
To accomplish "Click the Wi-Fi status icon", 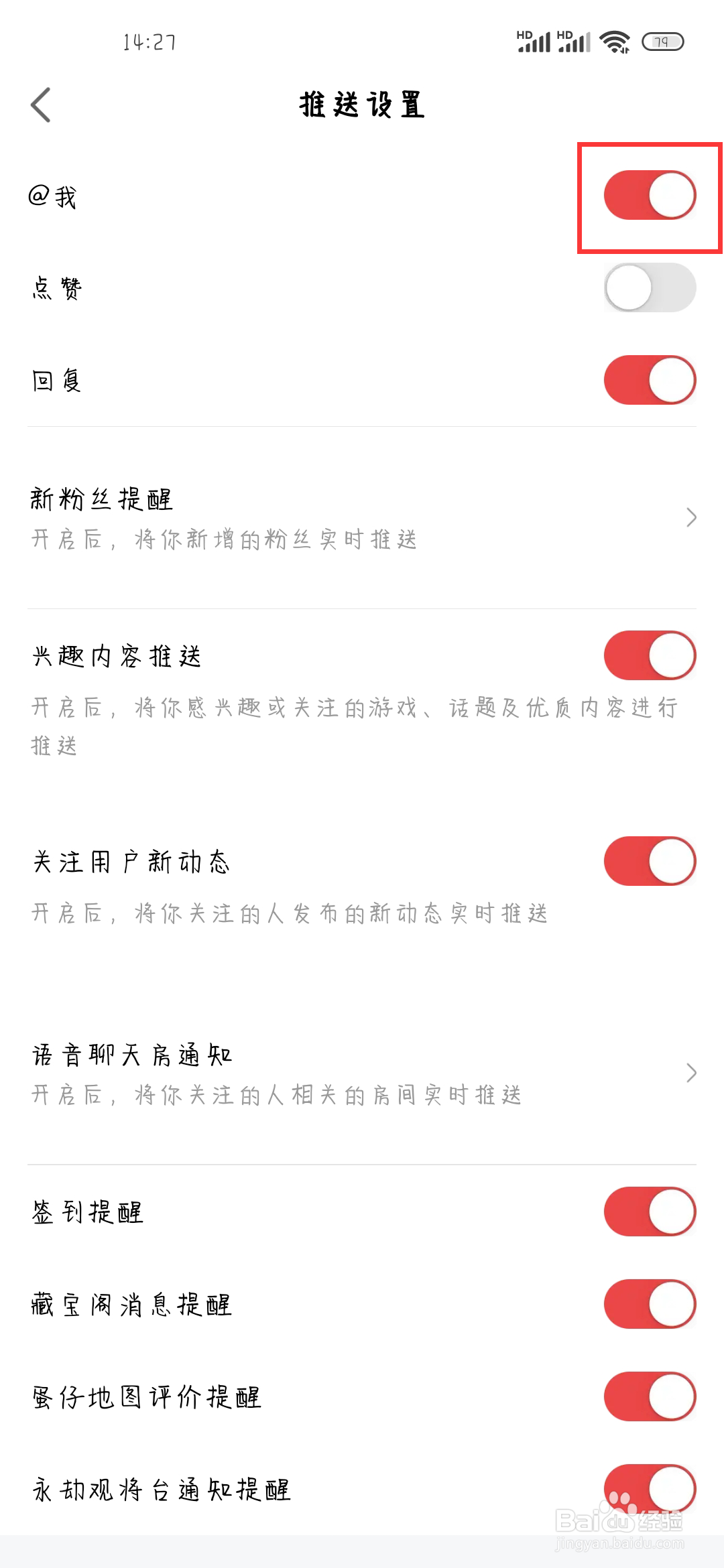I will click(615, 42).
